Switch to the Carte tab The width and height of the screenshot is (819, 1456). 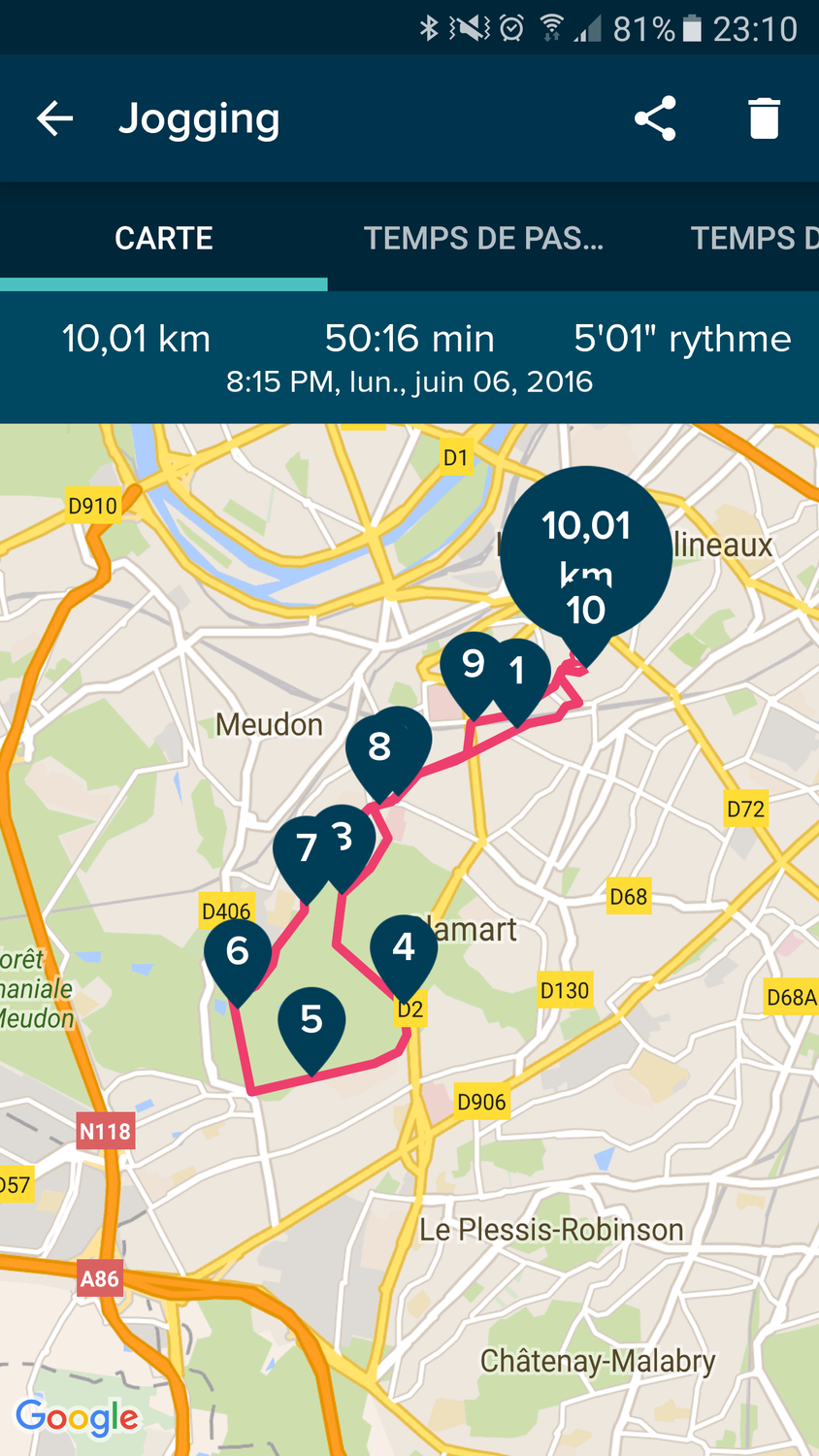163,238
